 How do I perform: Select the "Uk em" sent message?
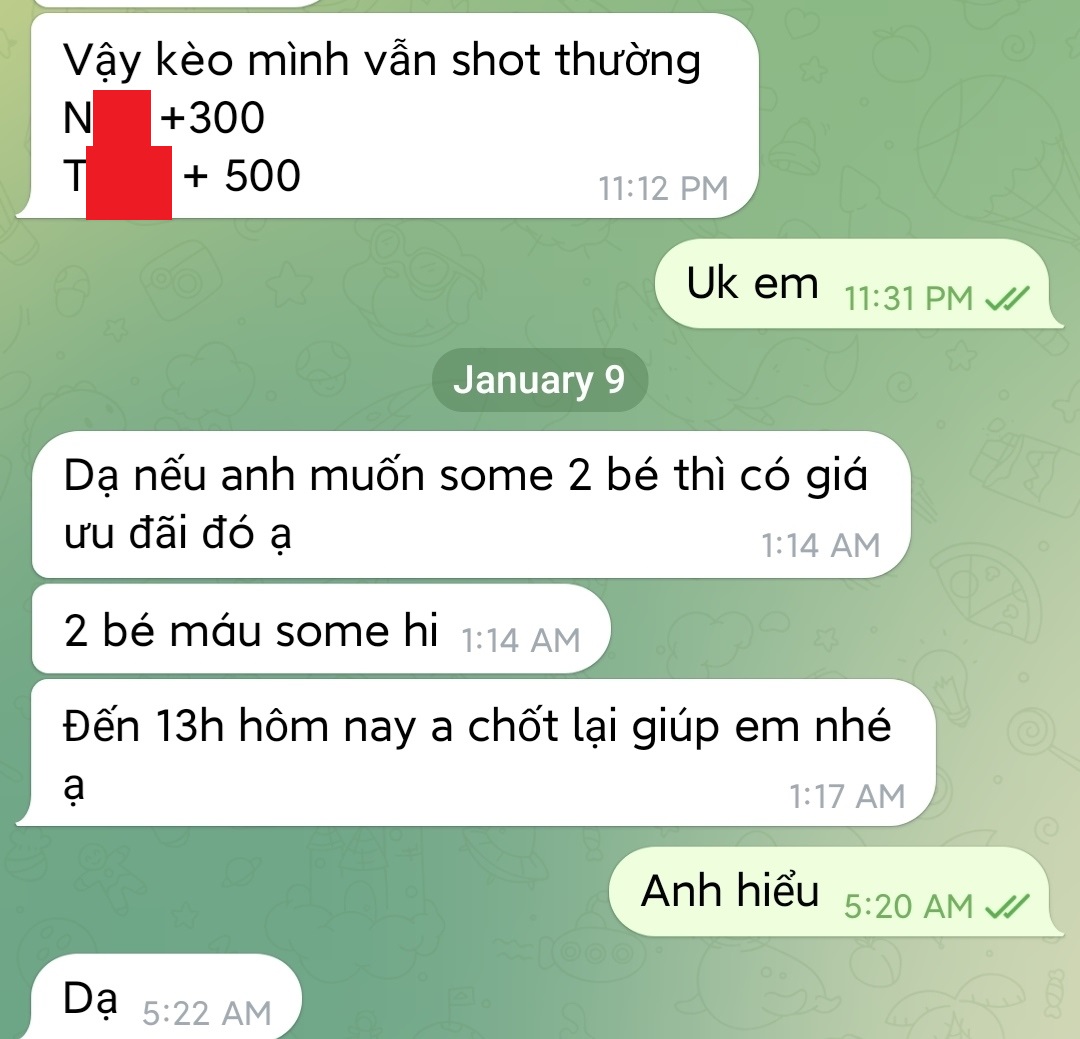coord(851,285)
